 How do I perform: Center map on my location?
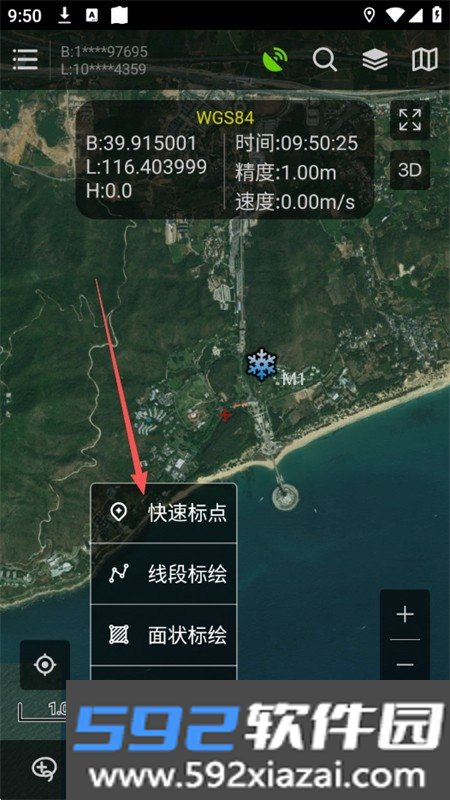coord(45,665)
